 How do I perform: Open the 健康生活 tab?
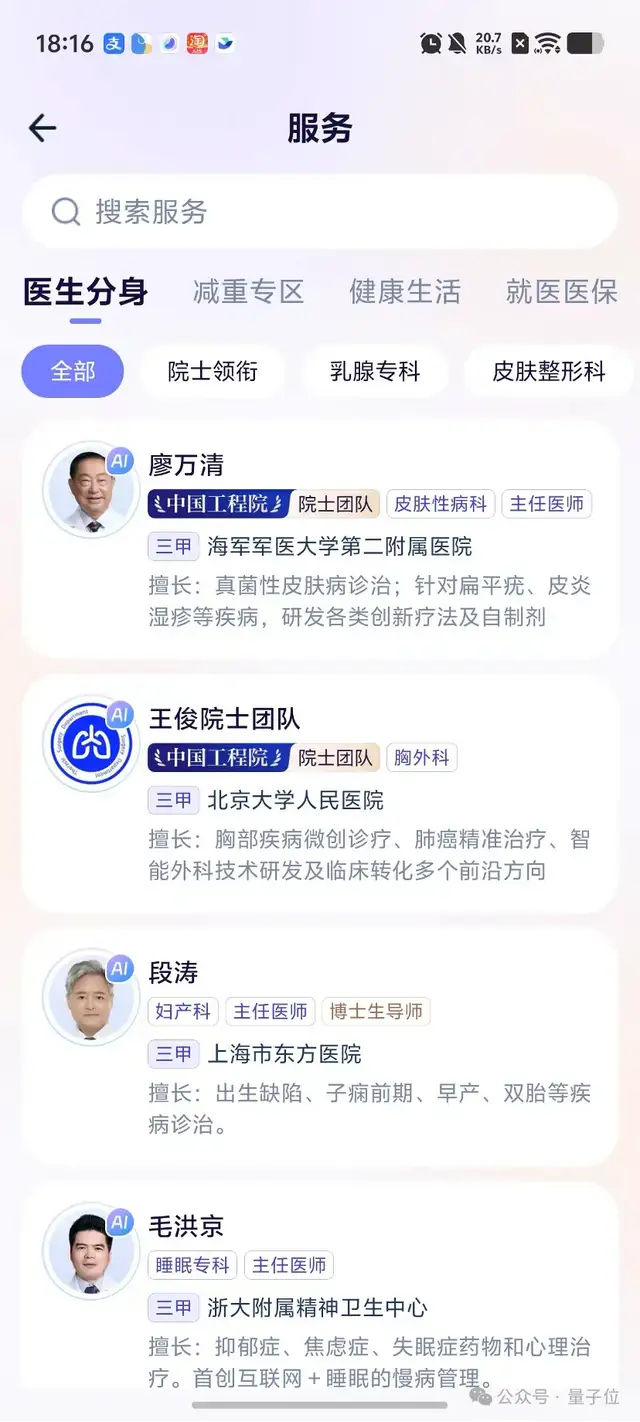click(405, 291)
